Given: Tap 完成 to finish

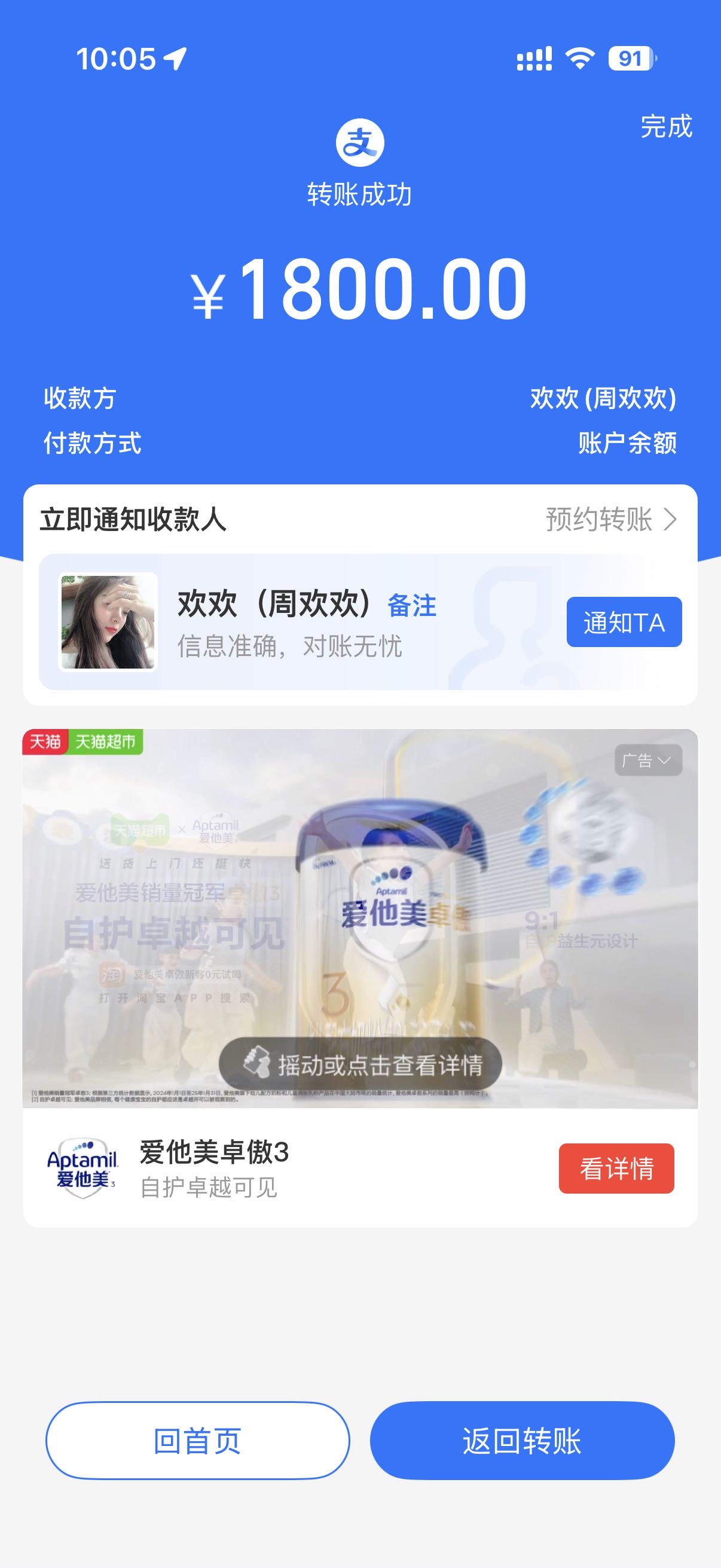Looking at the screenshot, I should tap(665, 127).
